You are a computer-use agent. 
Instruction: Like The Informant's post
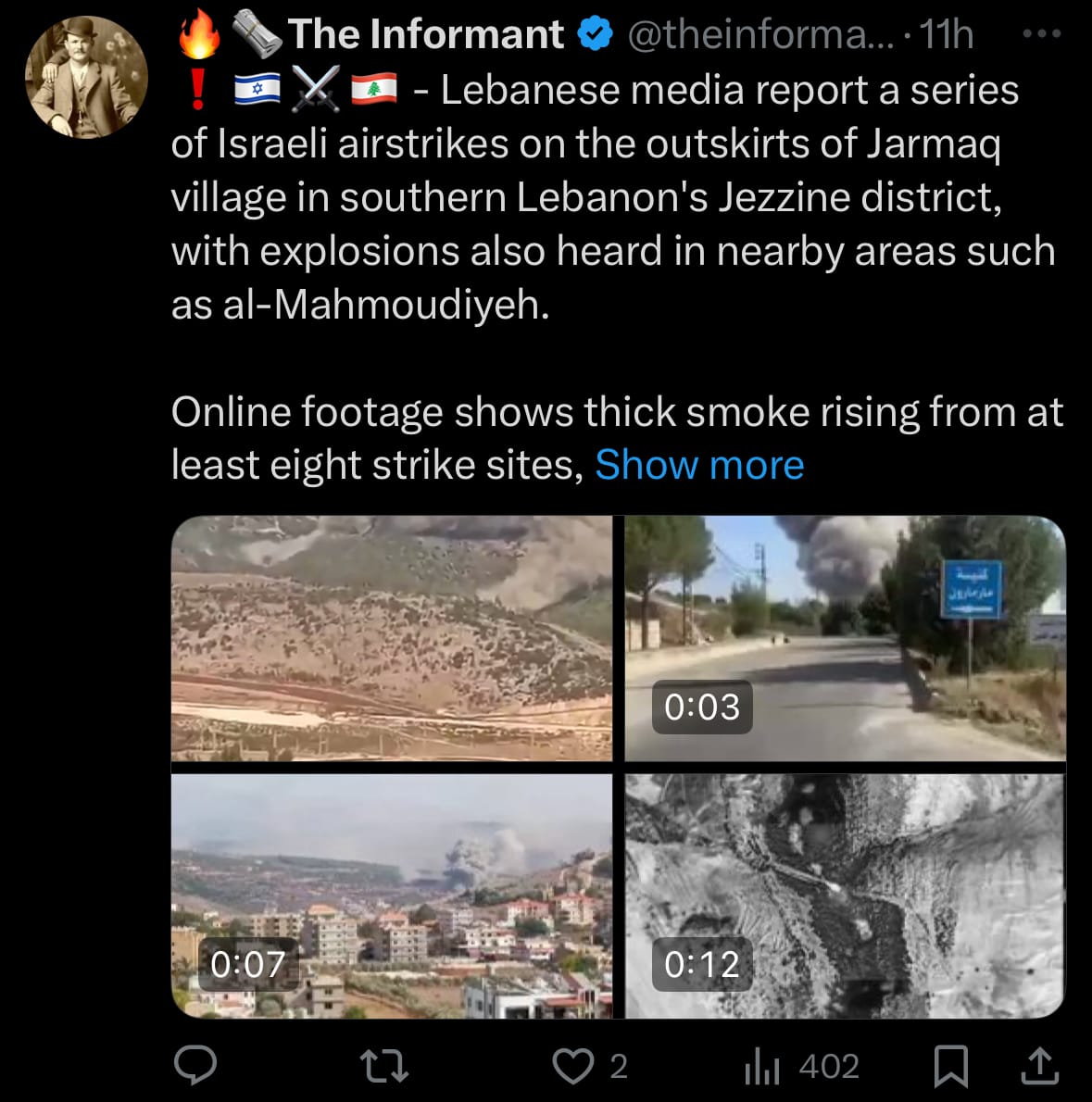(573, 1066)
